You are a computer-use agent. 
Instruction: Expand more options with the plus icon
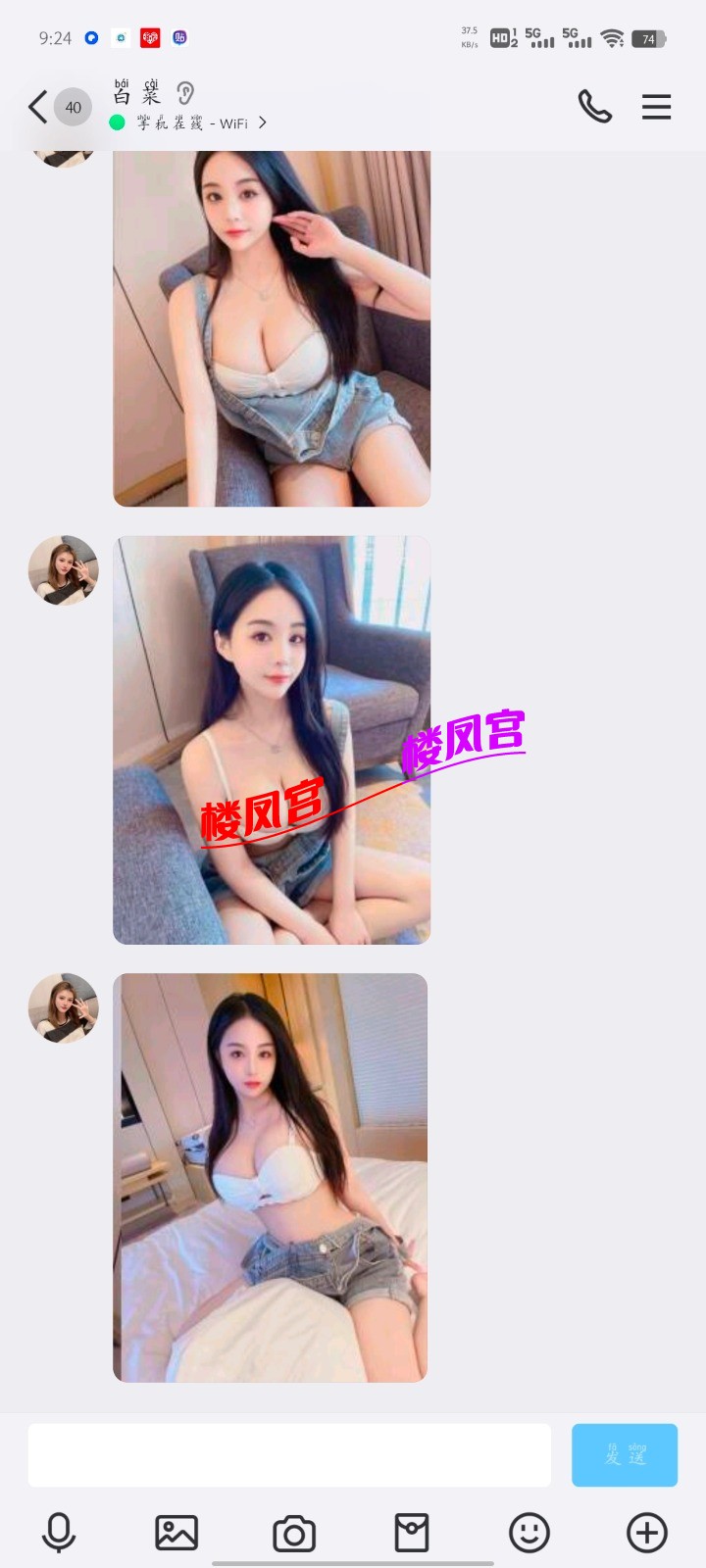(x=647, y=1533)
